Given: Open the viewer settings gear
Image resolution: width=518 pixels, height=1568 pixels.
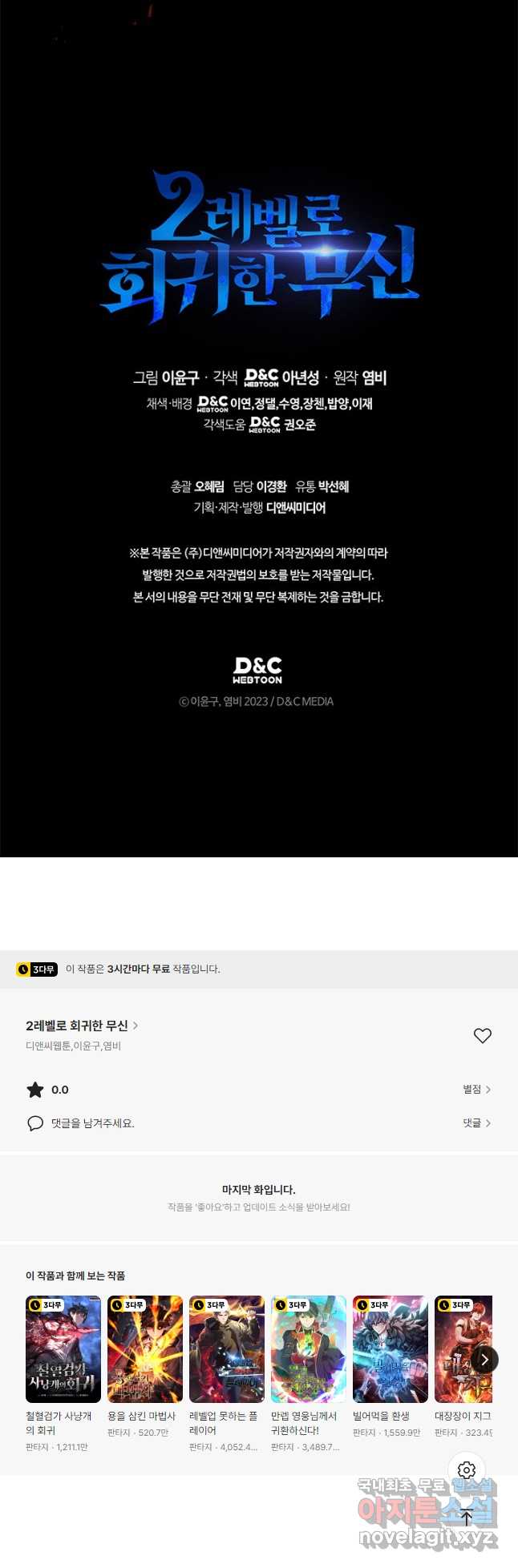Looking at the screenshot, I should [467, 1469].
